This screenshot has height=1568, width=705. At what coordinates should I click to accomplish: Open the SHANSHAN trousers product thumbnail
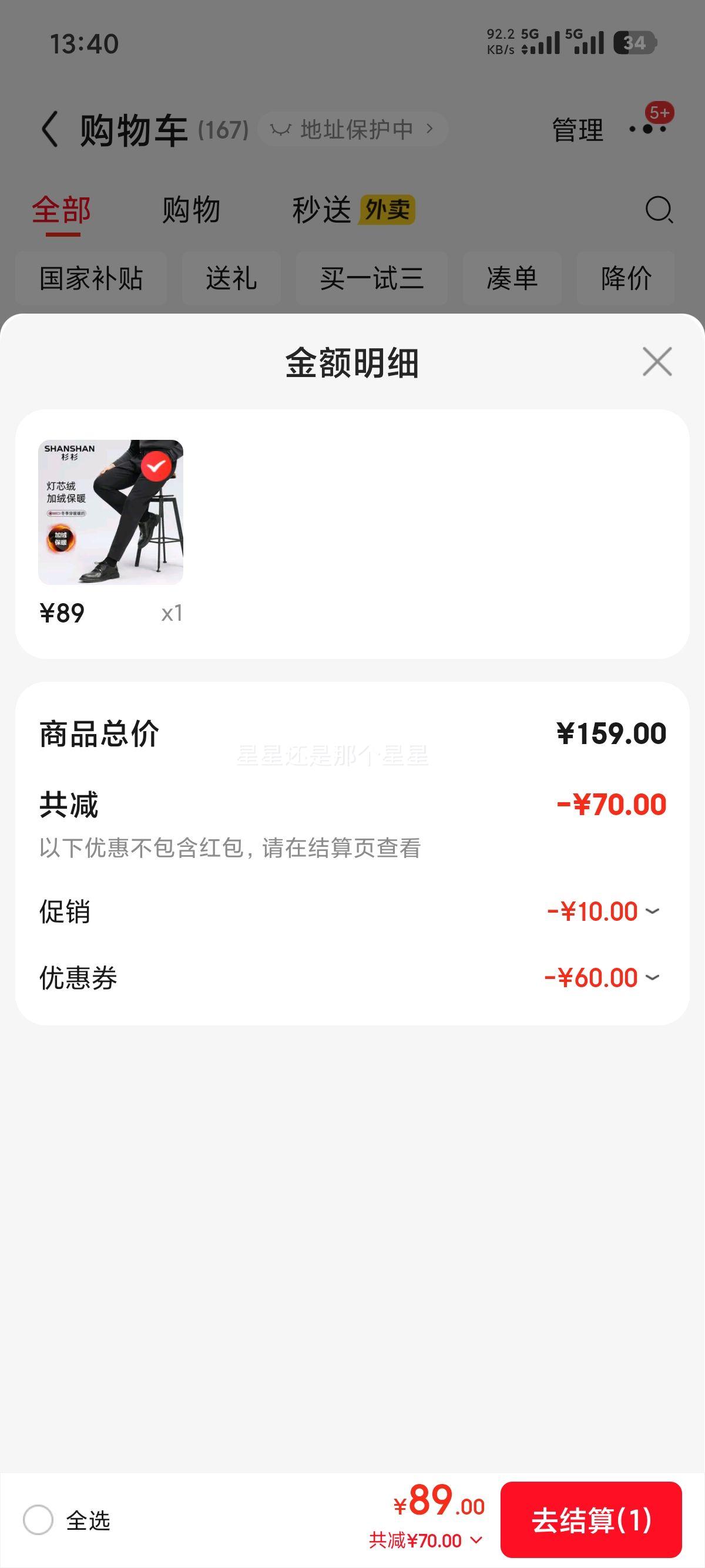click(x=111, y=512)
